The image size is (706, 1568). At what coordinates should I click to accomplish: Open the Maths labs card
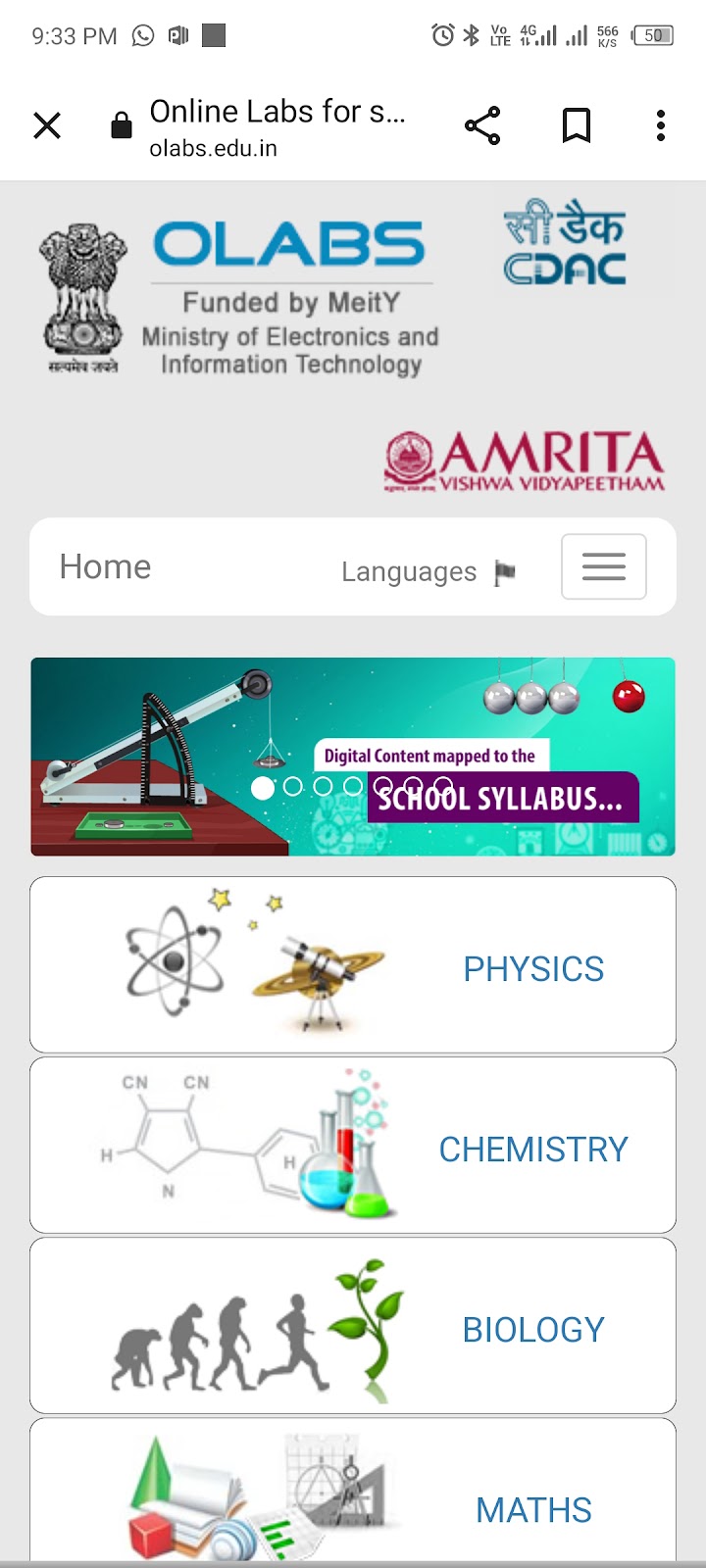click(353, 1494)
